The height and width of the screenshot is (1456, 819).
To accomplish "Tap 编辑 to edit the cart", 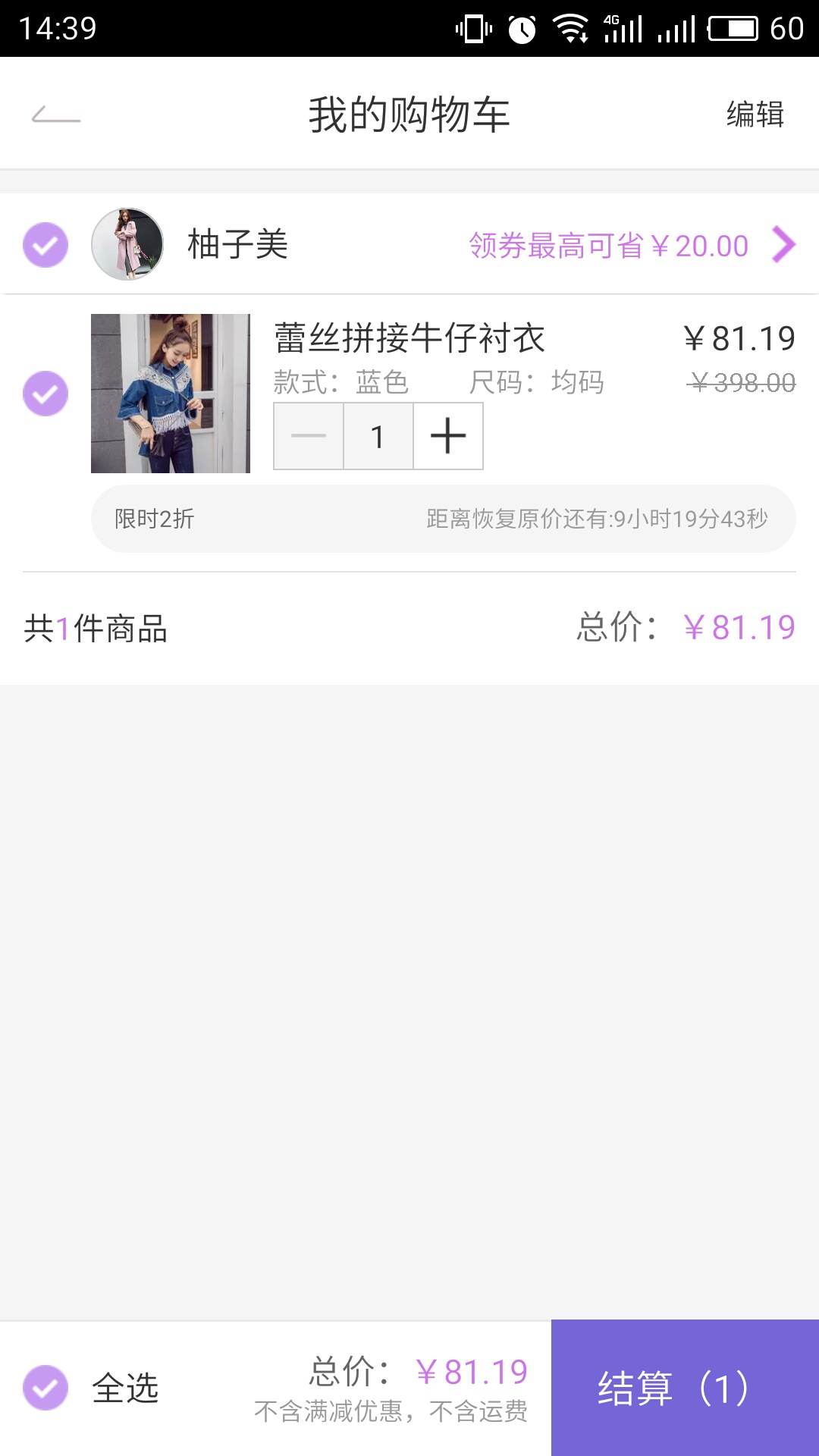I will (755, 115).
